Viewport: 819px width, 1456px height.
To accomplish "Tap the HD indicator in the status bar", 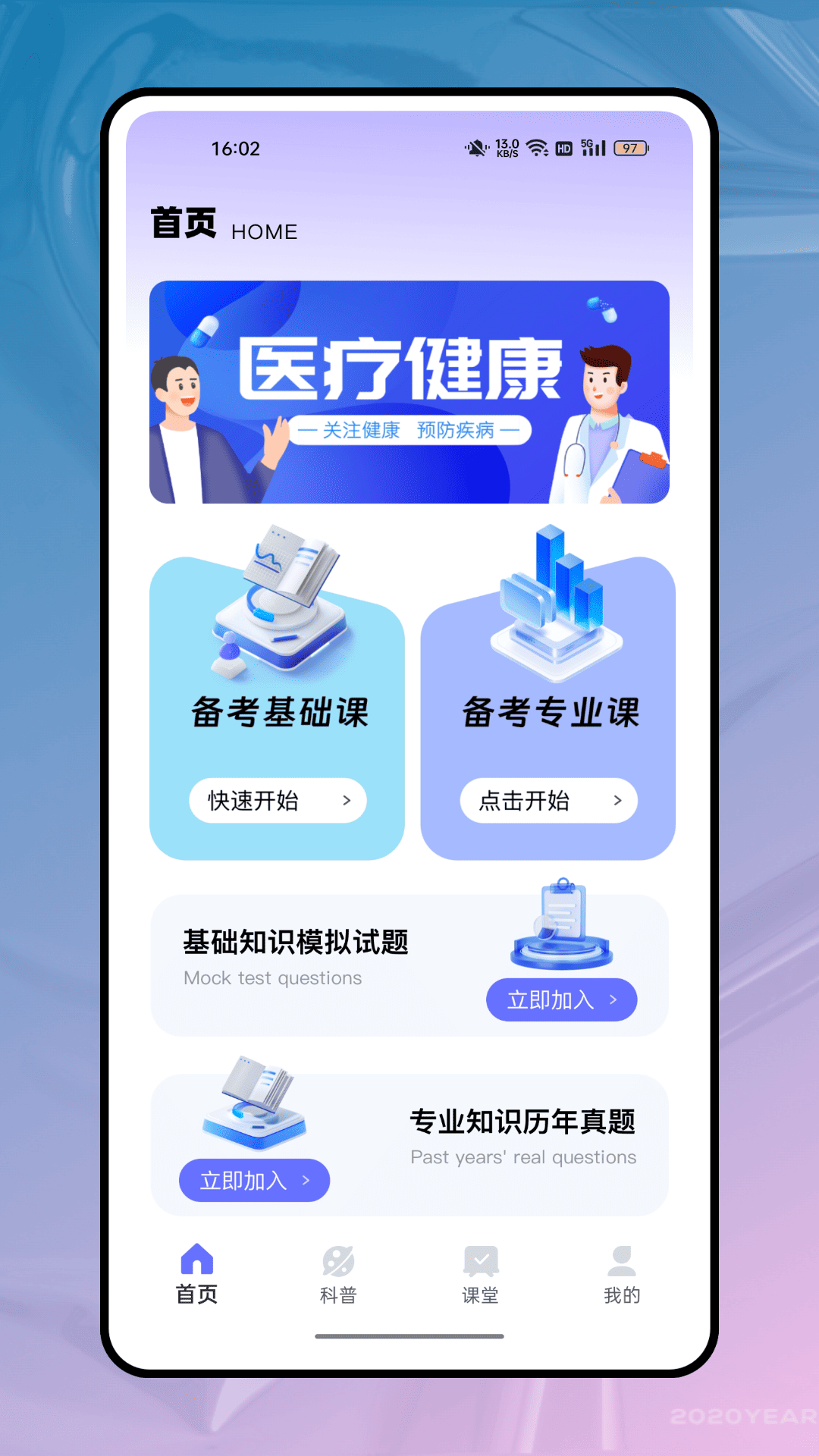I will (x=563, y=149).
